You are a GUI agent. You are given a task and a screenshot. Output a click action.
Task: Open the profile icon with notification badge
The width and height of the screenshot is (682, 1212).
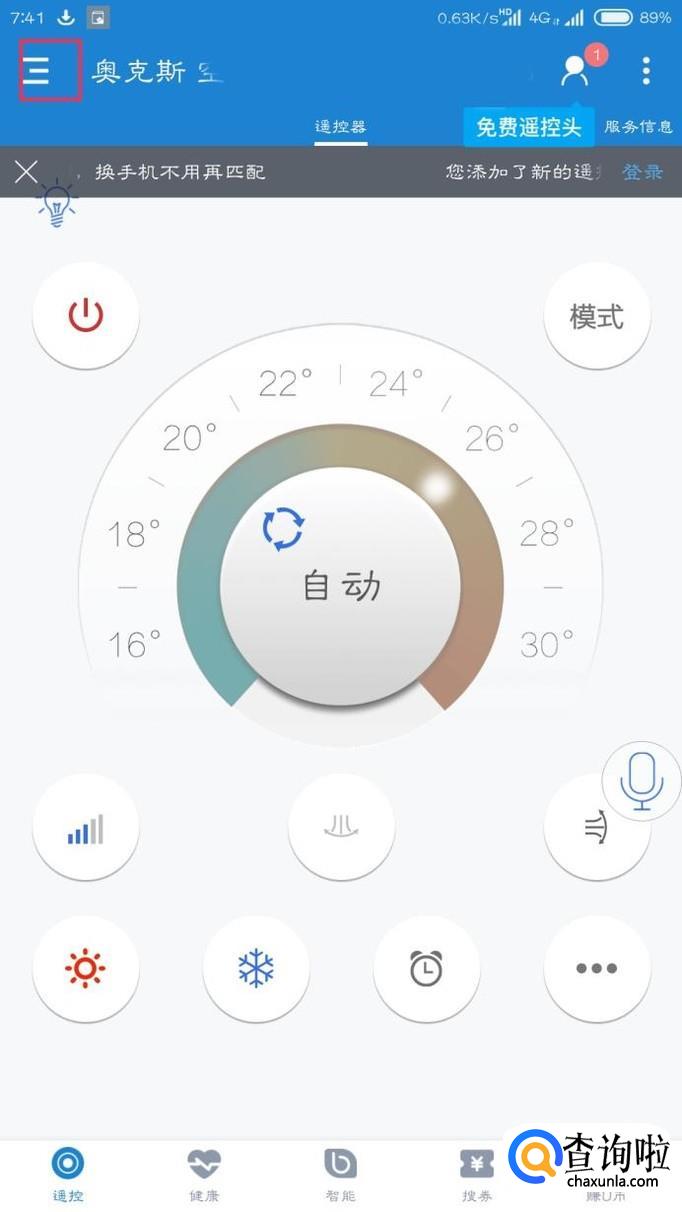click(x=575, y=70)
